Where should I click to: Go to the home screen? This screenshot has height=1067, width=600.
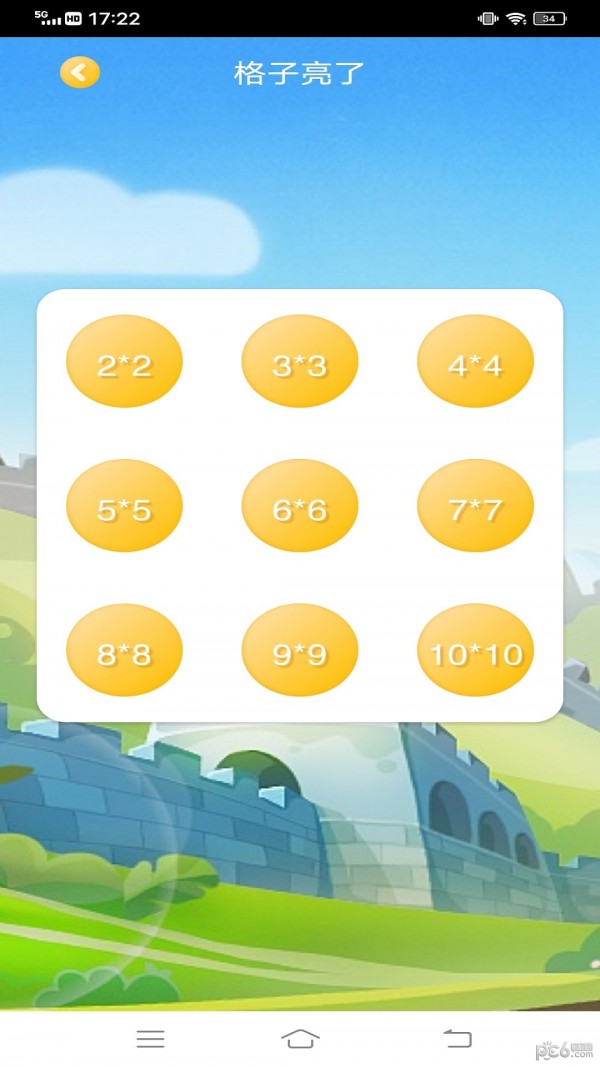tap(300, 1039)
